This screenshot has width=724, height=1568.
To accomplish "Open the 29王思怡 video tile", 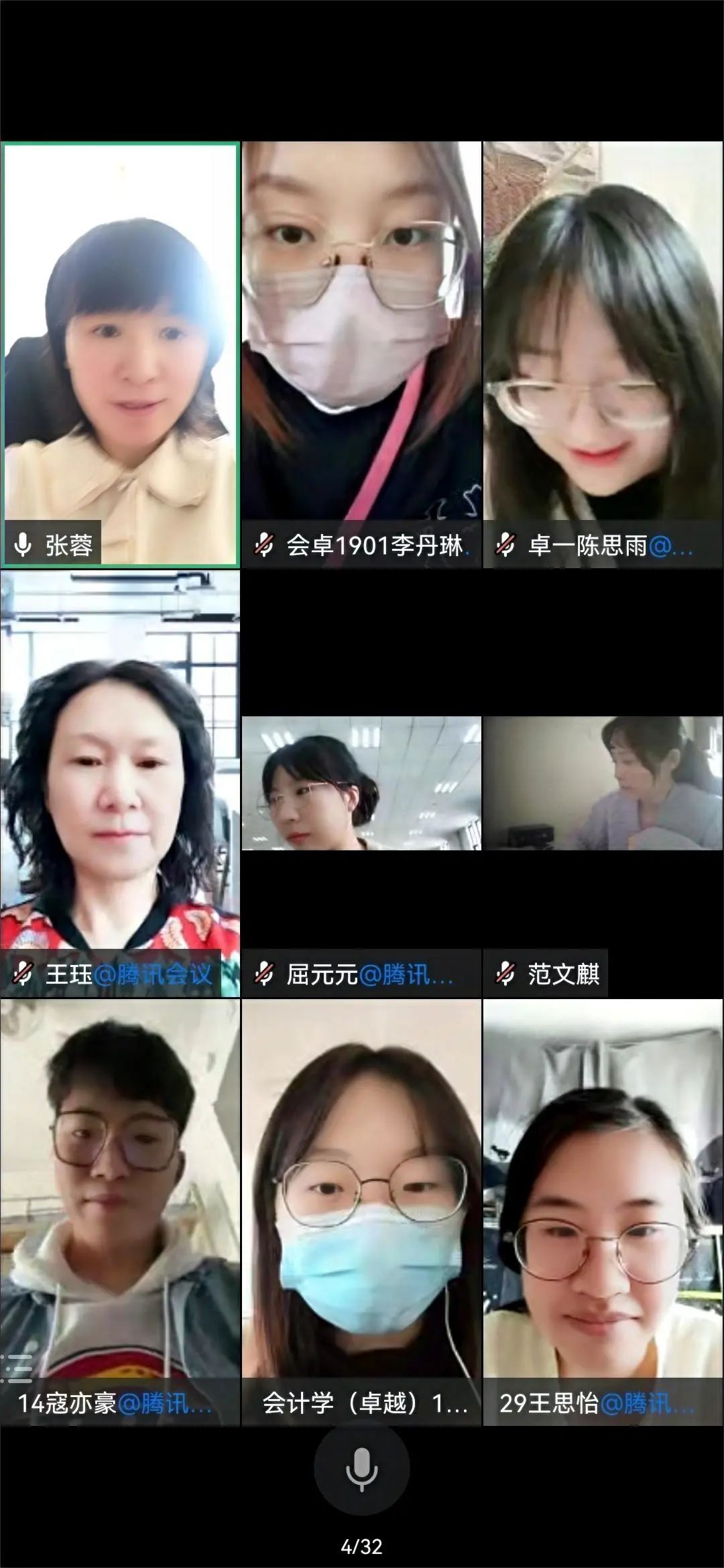I will (x=603, y=1212).
